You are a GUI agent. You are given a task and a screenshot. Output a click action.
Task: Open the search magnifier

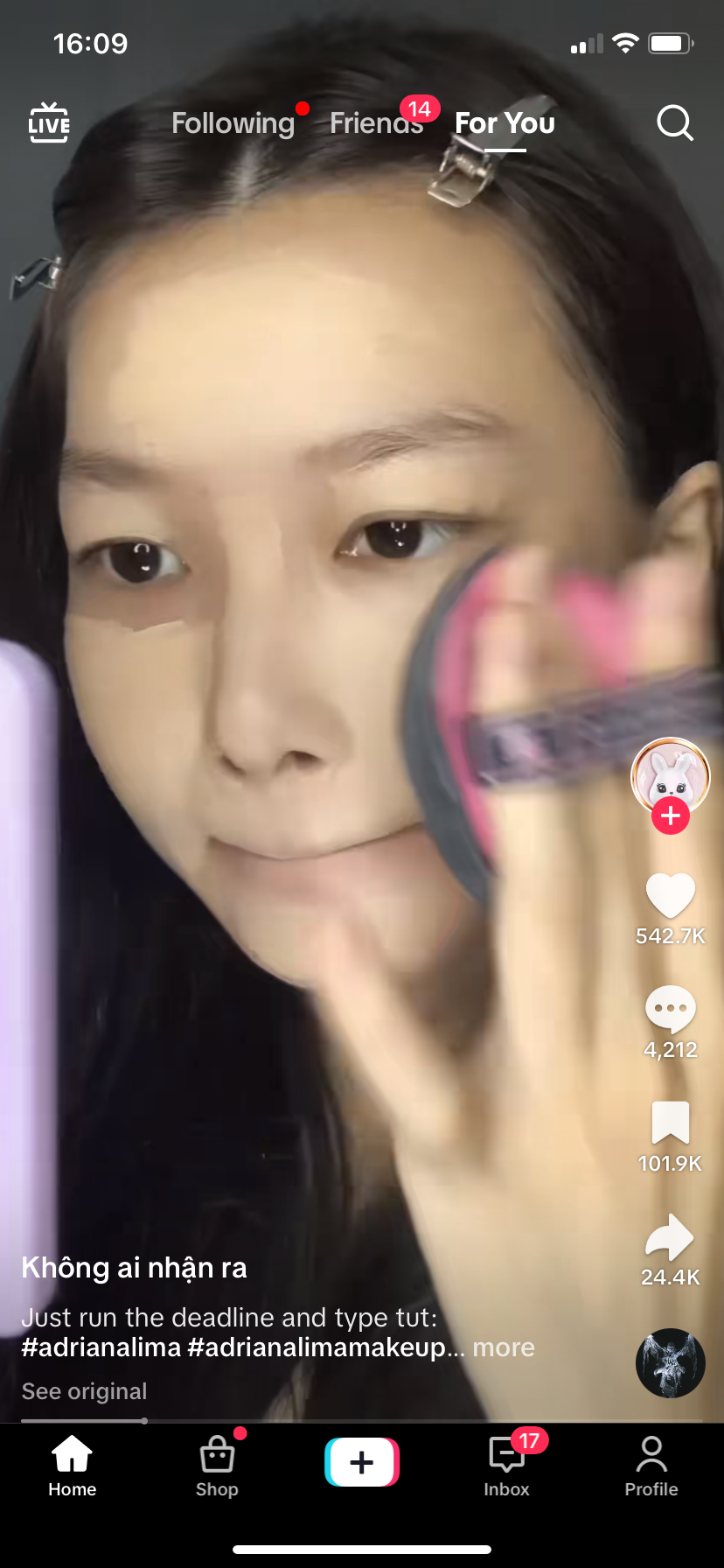[674, 123]
